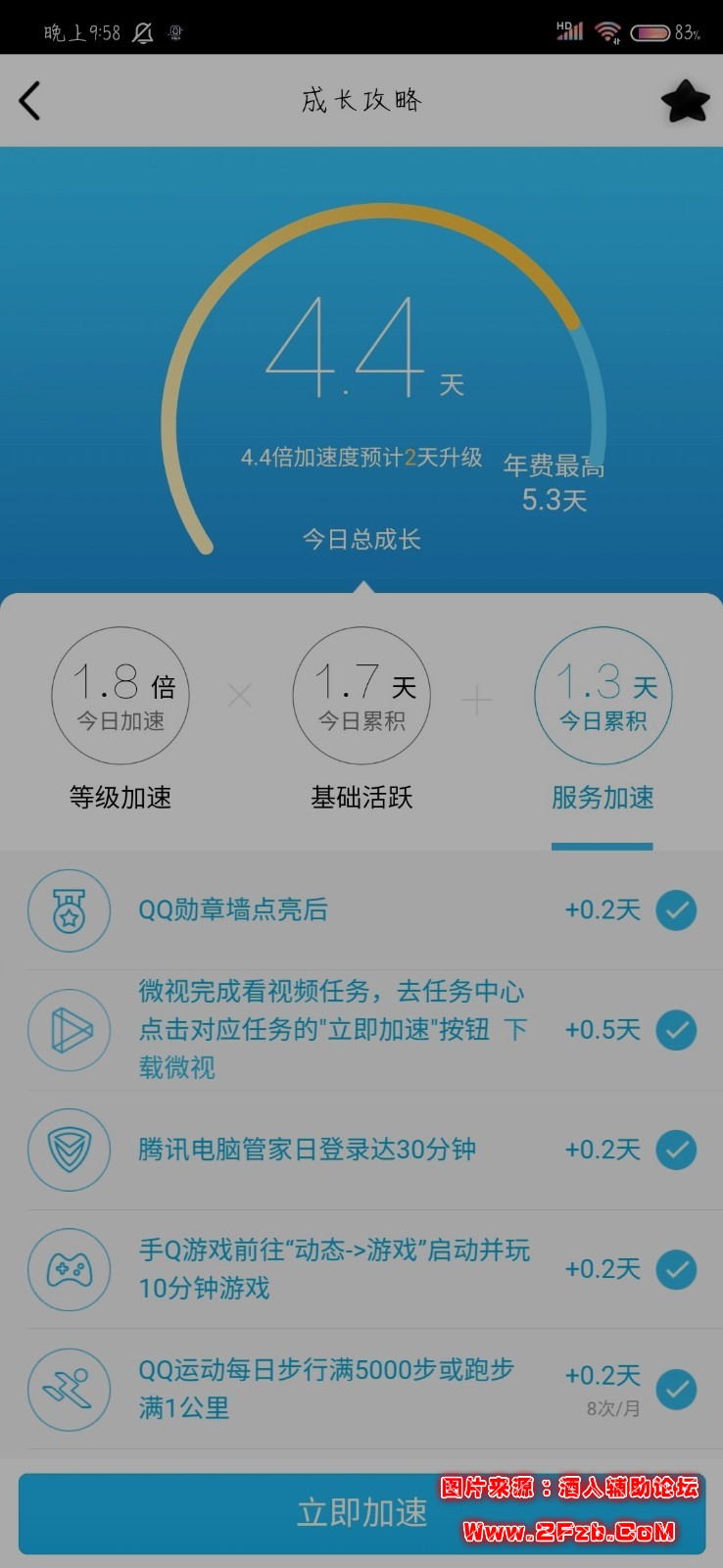Click the Tencent PC Manager shield icon
This screenshot has height=1568, width=723.
click(x=69, y=1150)
